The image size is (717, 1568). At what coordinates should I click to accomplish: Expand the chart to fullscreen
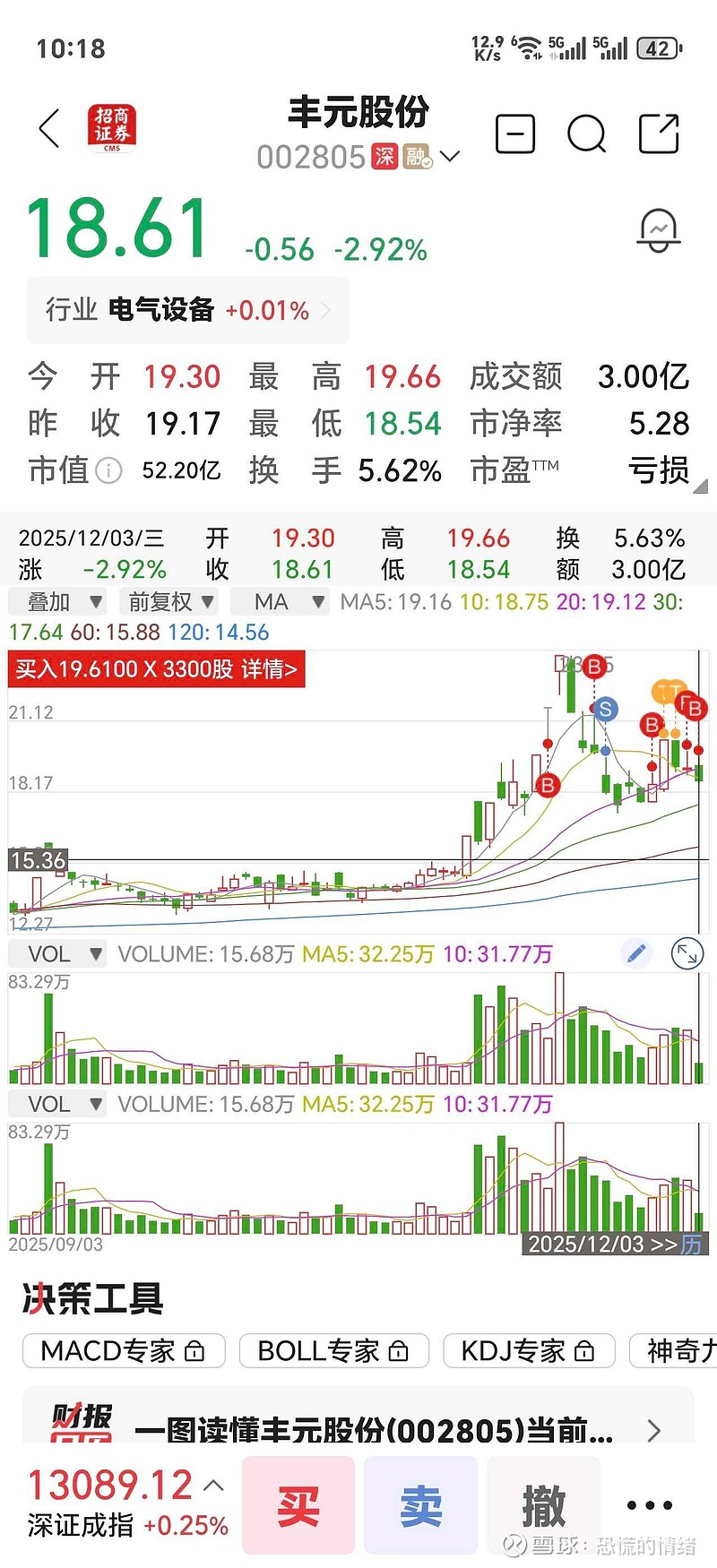[687, 954]
